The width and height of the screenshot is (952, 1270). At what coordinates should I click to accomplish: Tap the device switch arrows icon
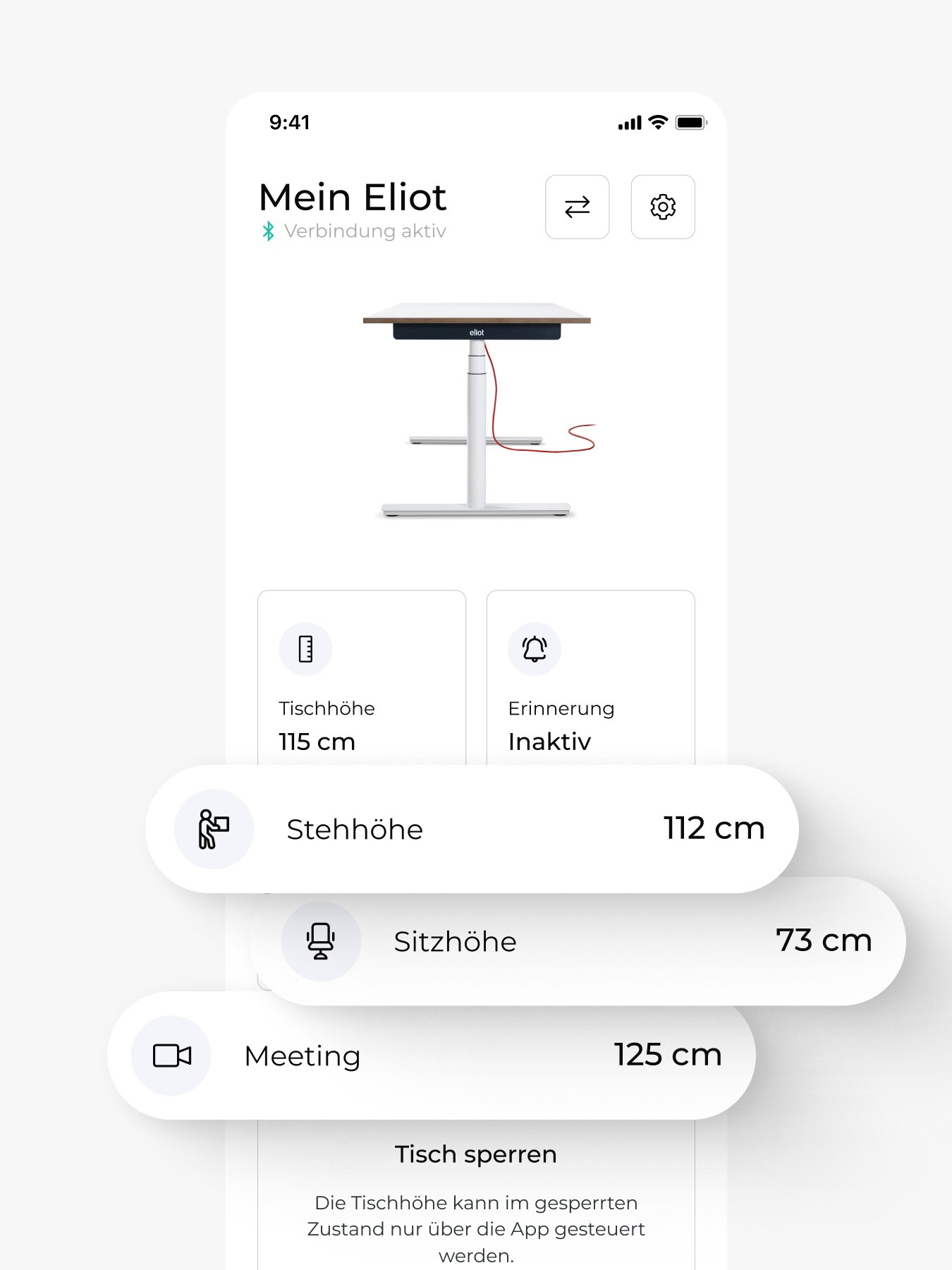pyautogui.click(x=577, y=207)
